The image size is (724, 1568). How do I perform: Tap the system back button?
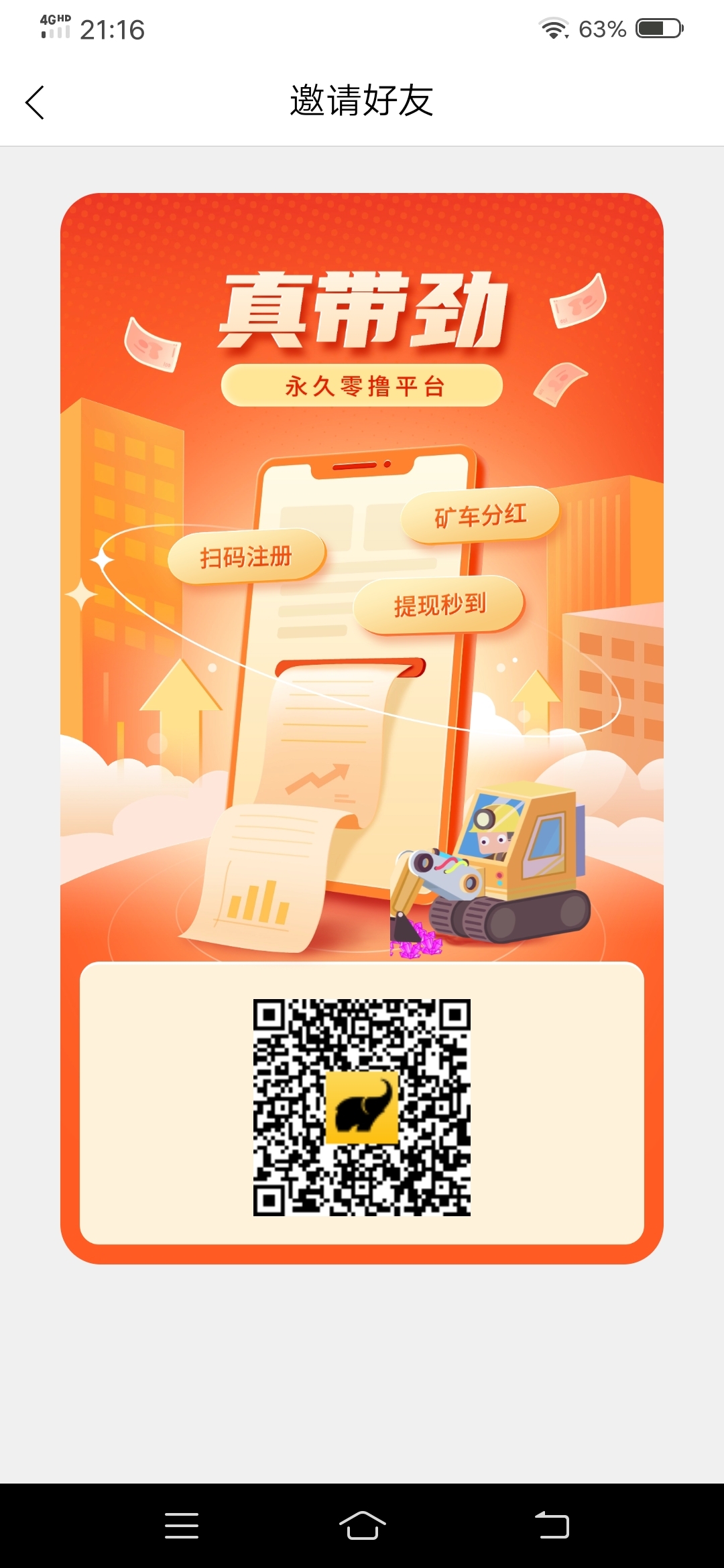(552, 1526)
